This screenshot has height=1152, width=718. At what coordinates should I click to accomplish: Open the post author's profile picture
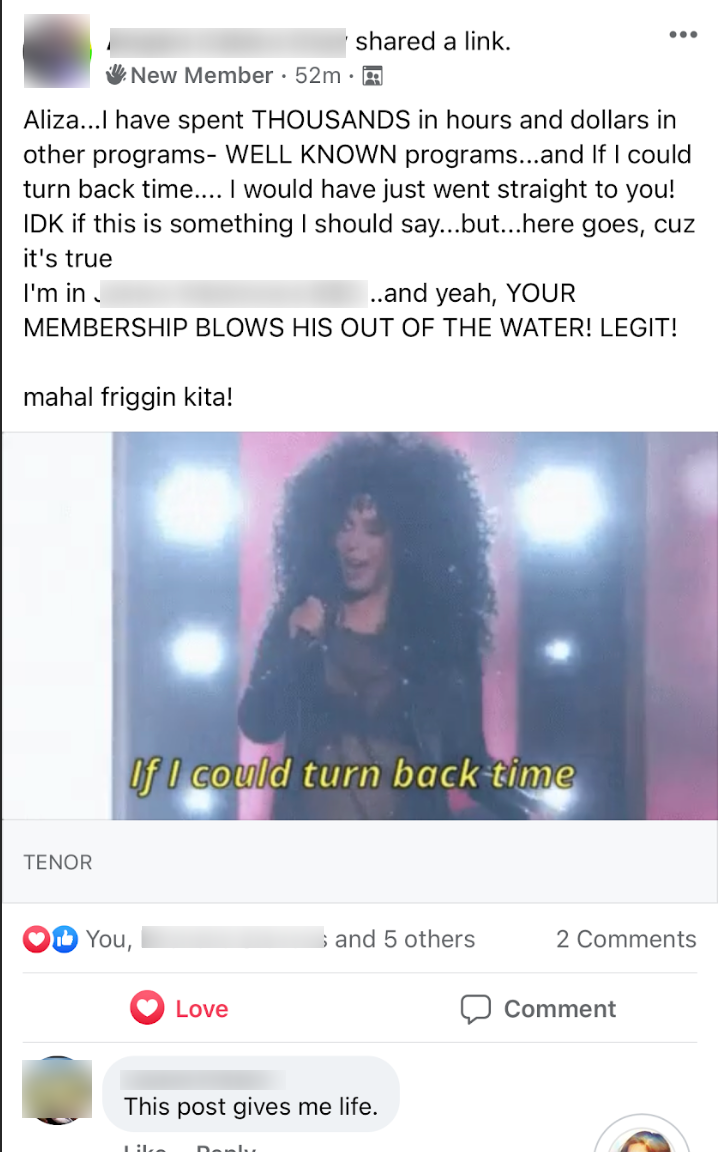[56, 53]
